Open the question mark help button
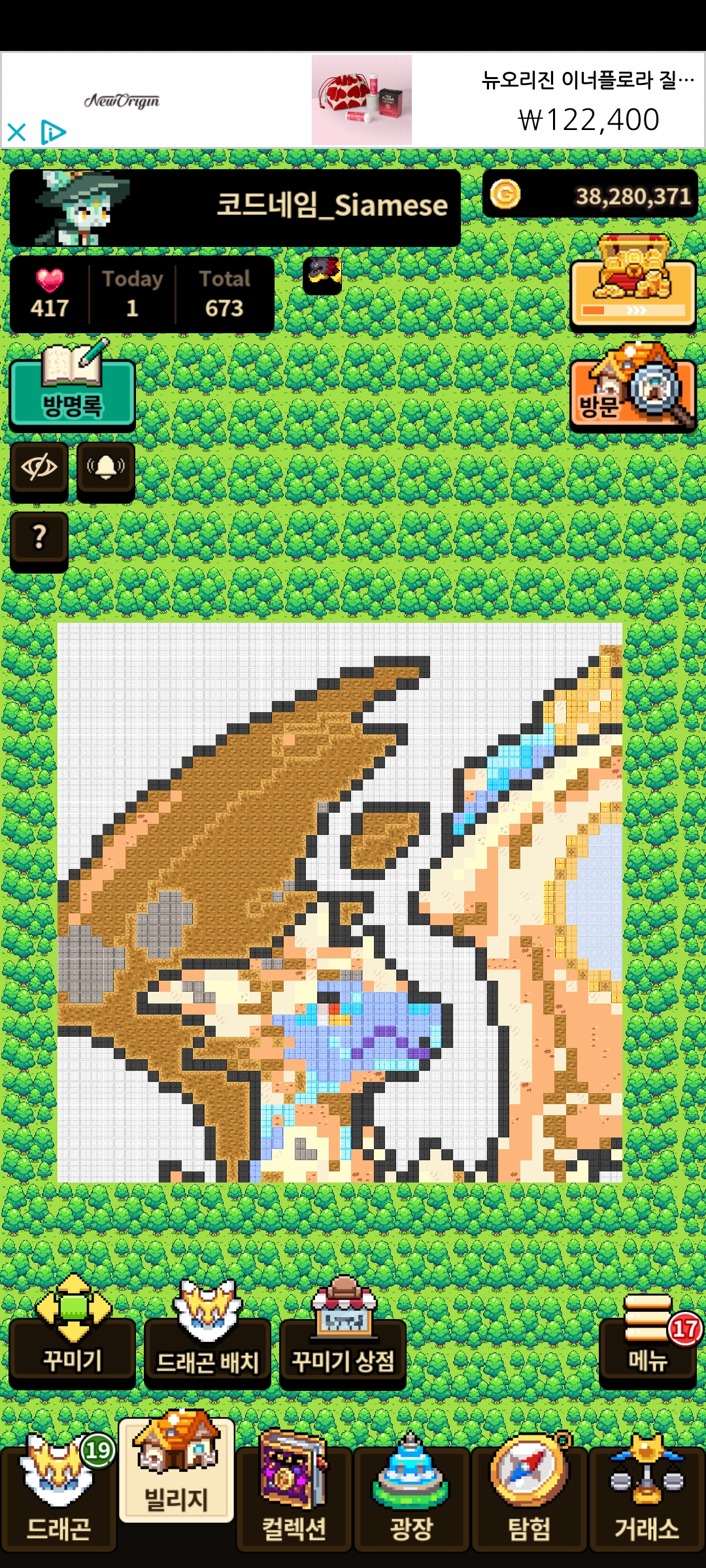706x1568 pixels. tap(39, 538)
